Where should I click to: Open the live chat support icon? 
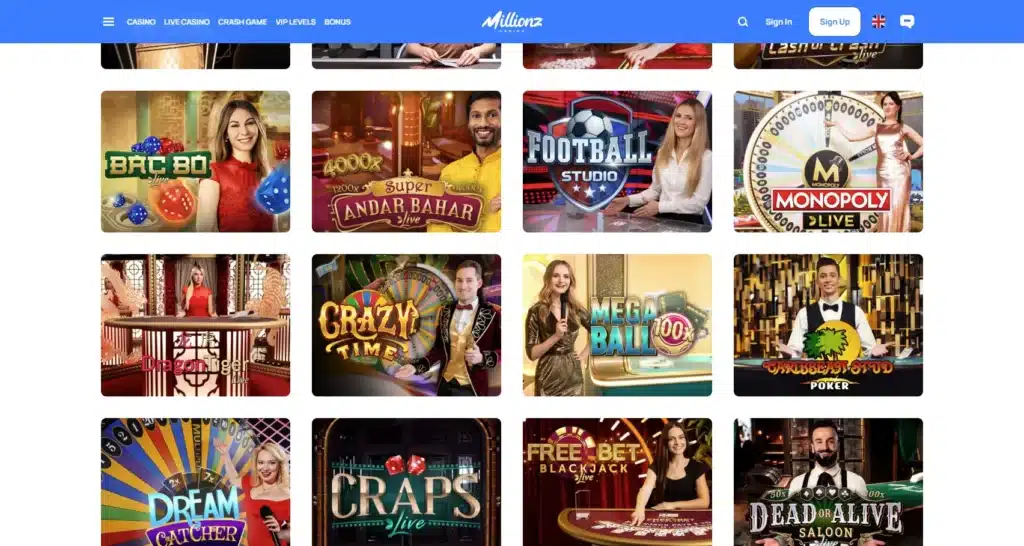tap(907, 22)
